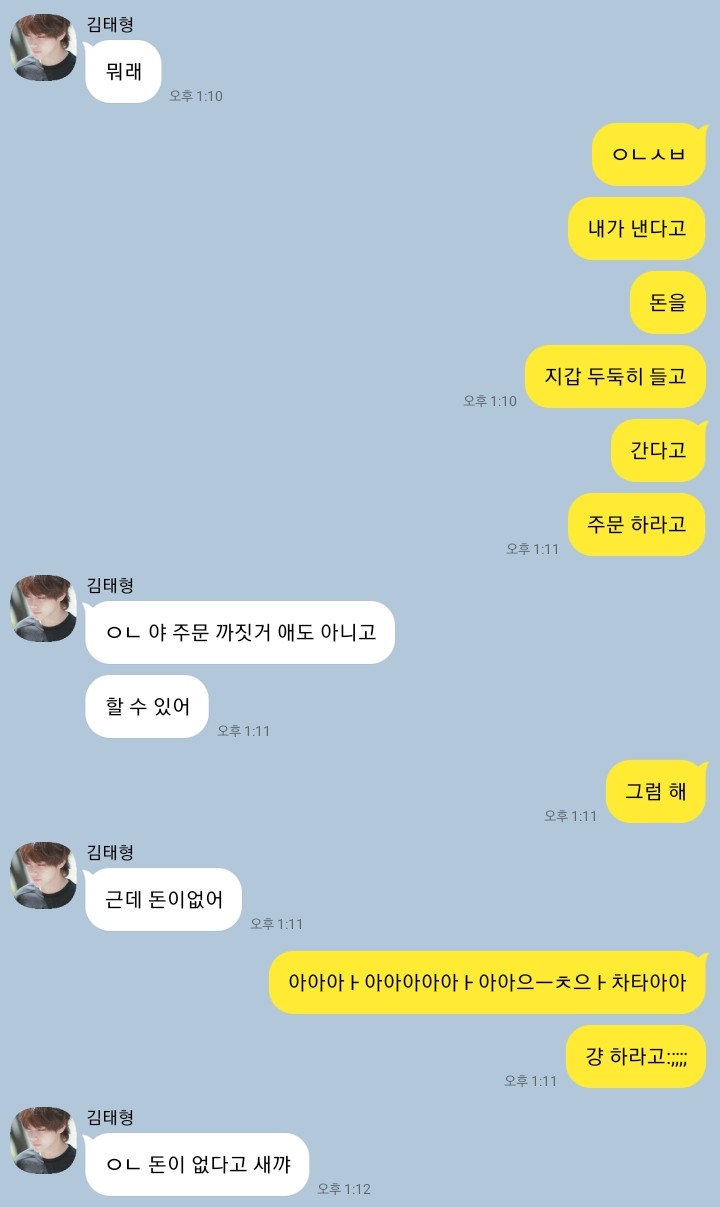Open 김태형's profile photo beside the 뭐래 message
This screenshot has height=1207, width=720.
43,48
